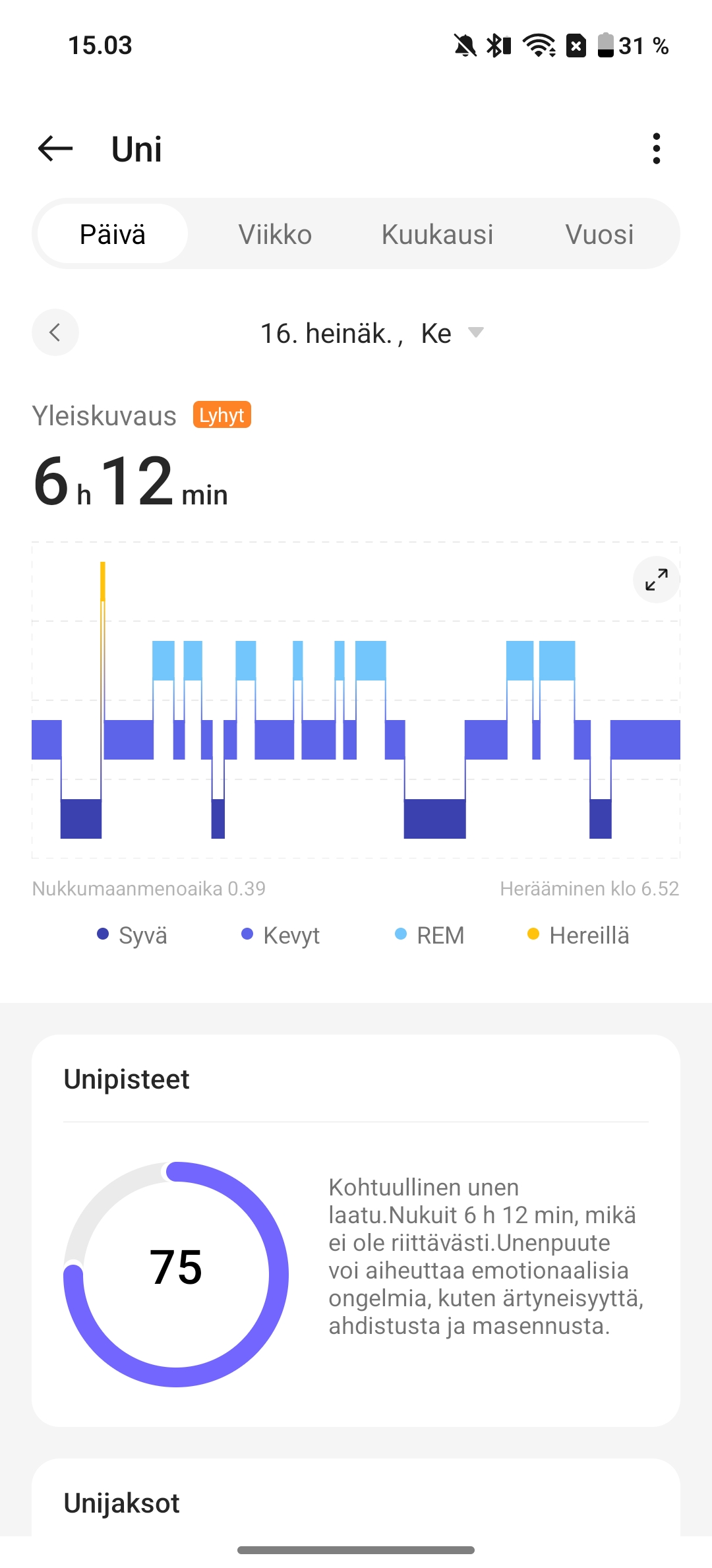
Task: Show the Vuosi sleep statistics
Action: (599, 234)
